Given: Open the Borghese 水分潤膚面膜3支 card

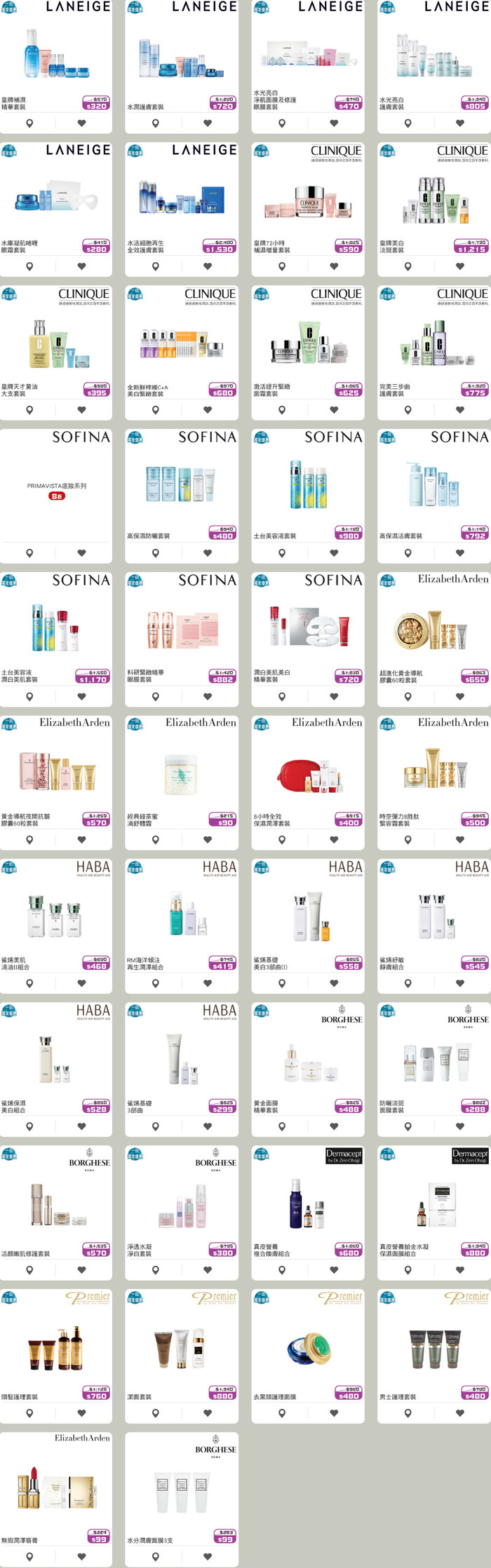Looking at the screenshot, I should (x=181, y=1493).
